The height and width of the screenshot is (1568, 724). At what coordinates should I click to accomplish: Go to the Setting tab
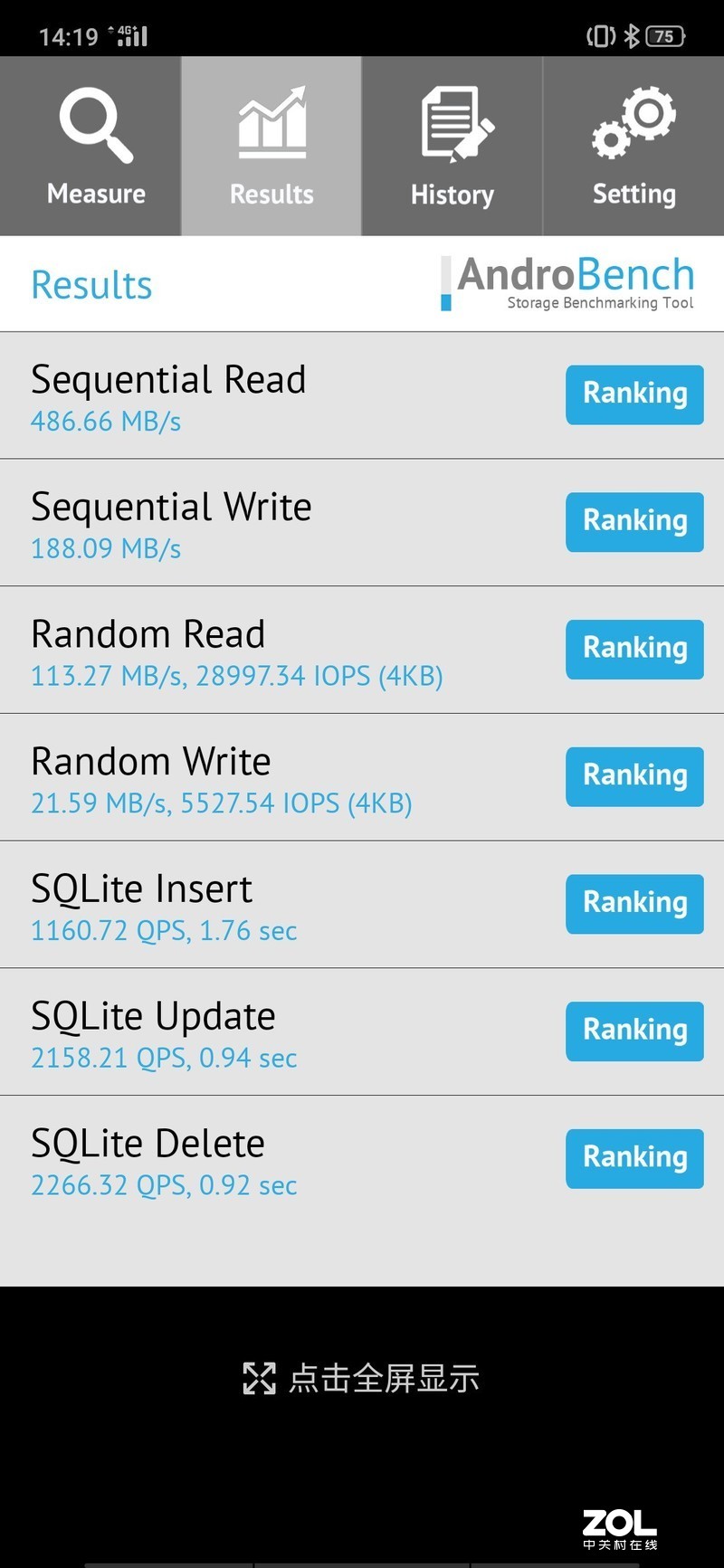click(633, 147)
